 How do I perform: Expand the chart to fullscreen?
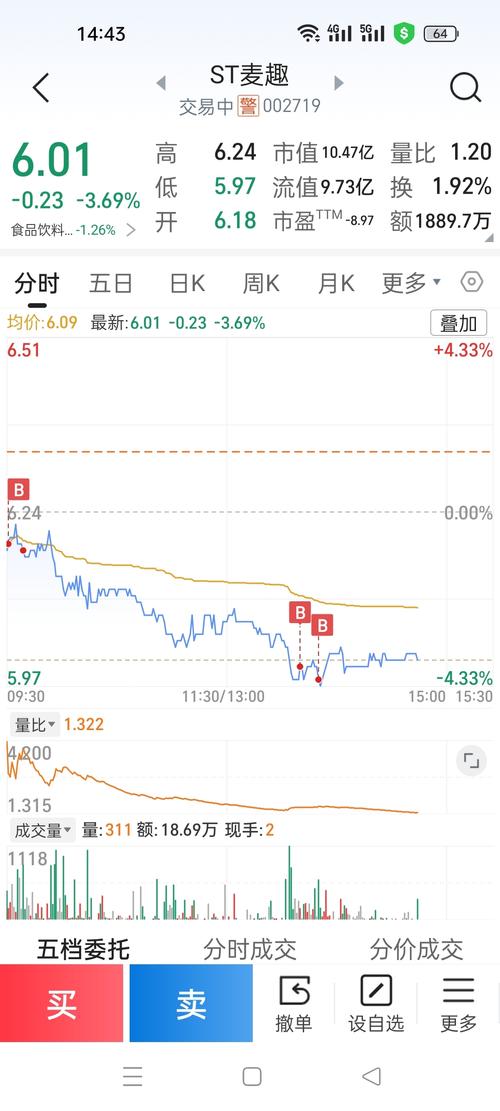tap(471, 761)
